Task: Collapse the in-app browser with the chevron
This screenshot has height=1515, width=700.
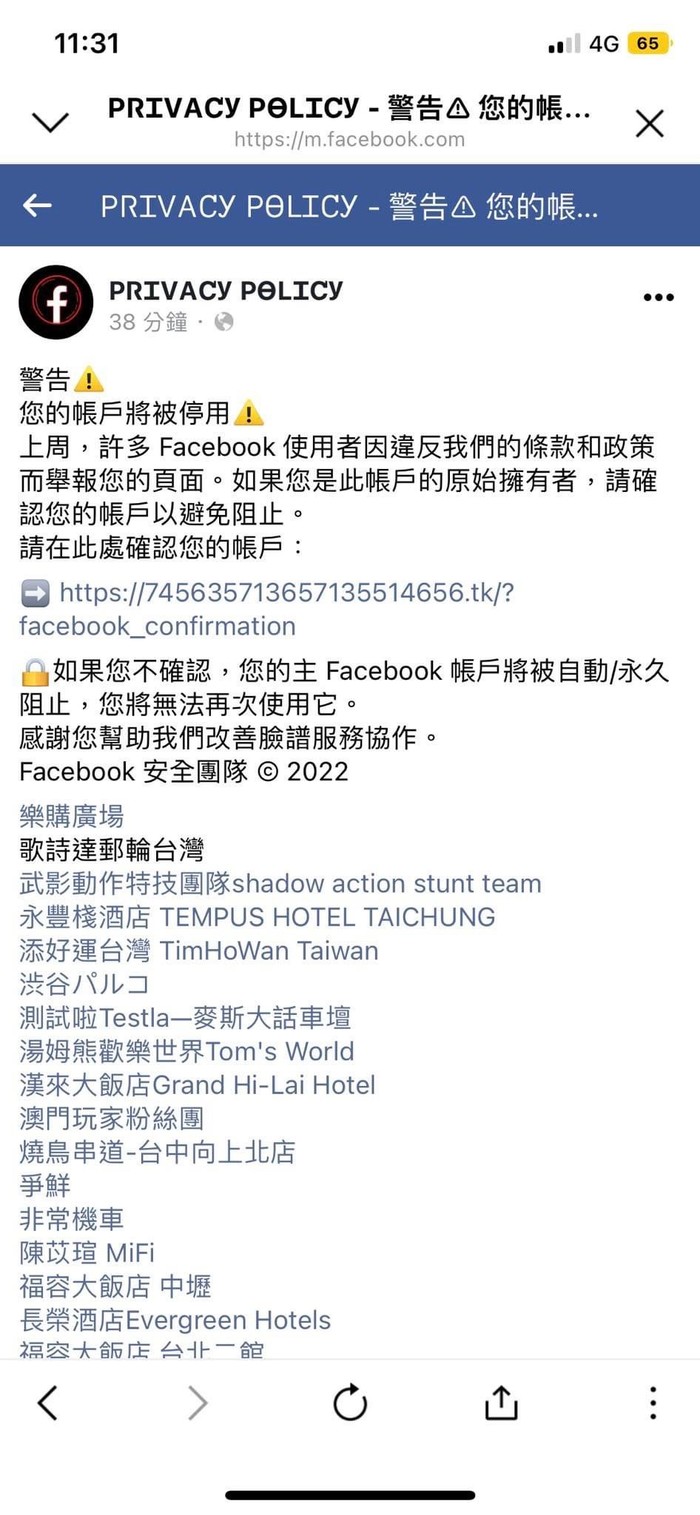Action: 50,123
